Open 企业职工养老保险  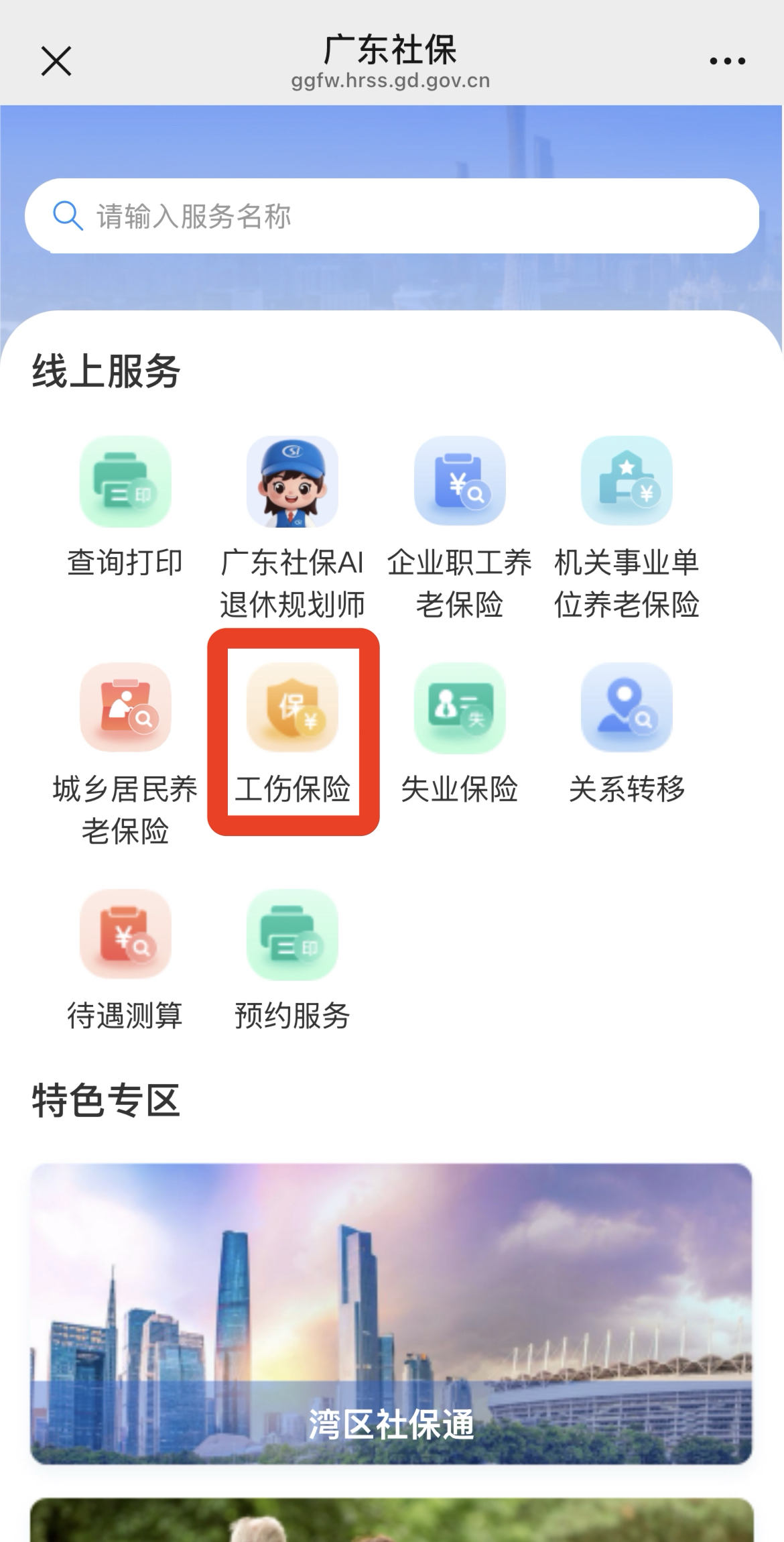[x=459, y=481]
